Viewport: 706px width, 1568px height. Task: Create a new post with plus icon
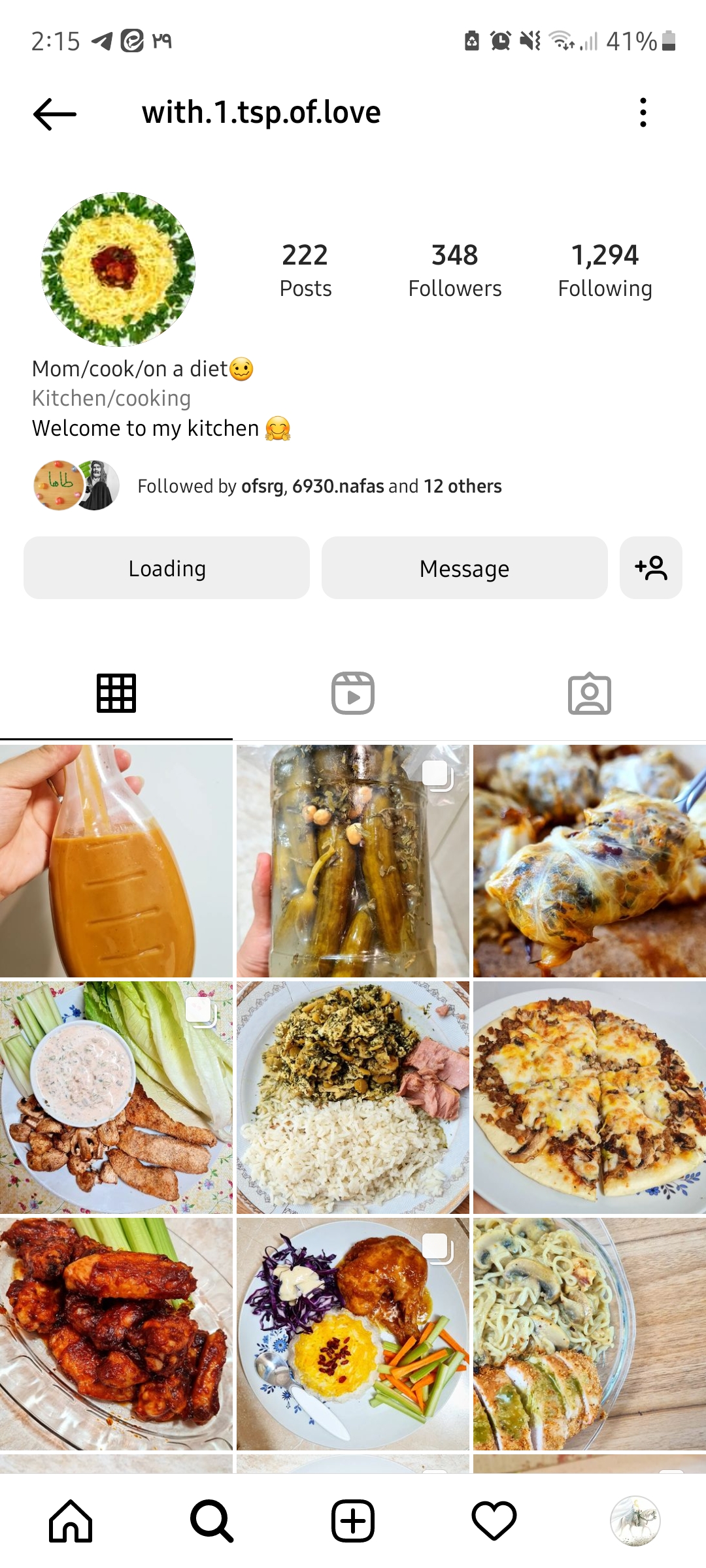click(353, 1521)
